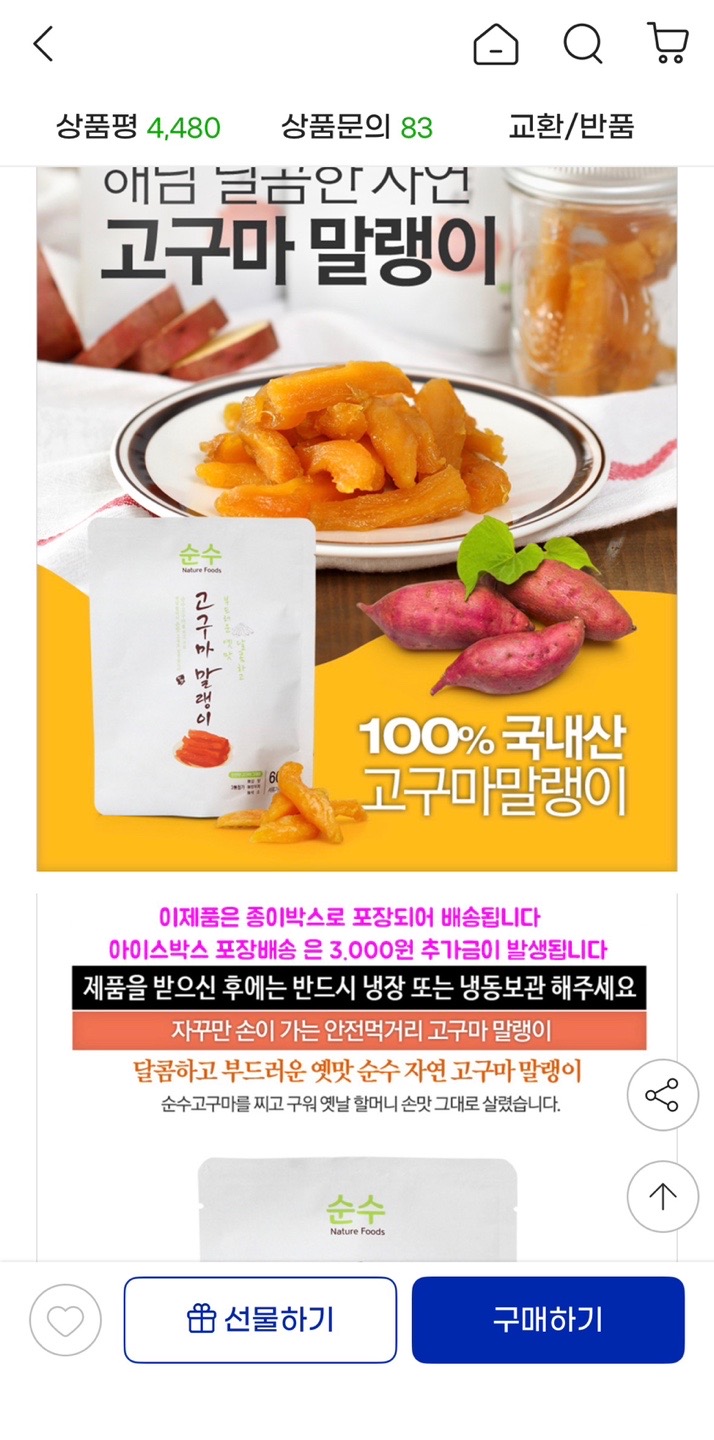Open the shopping cart
714x1440 pixels.
coord(667,44)
